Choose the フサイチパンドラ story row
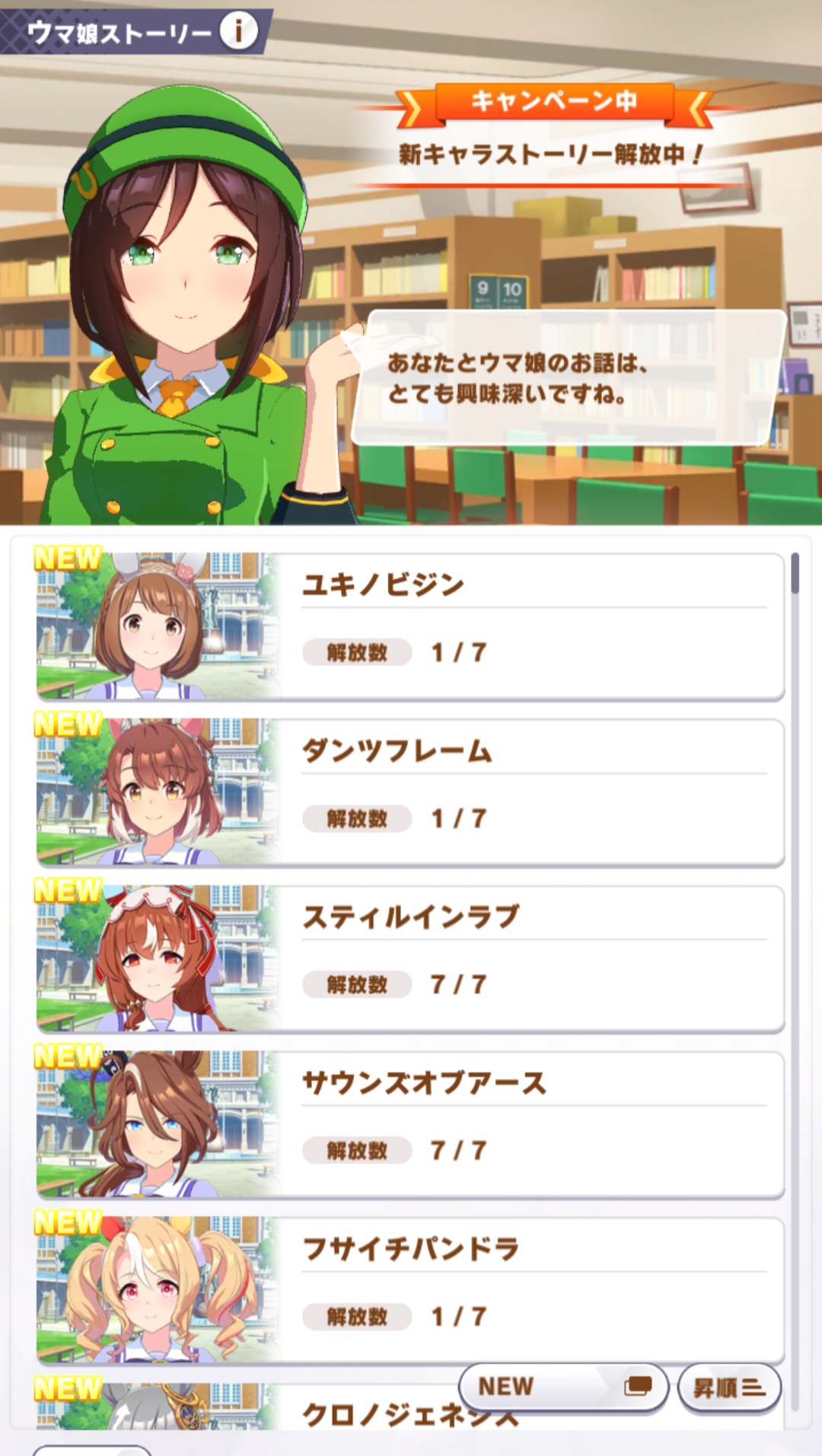822x1456 pixels. click(x=411, y=1289)
